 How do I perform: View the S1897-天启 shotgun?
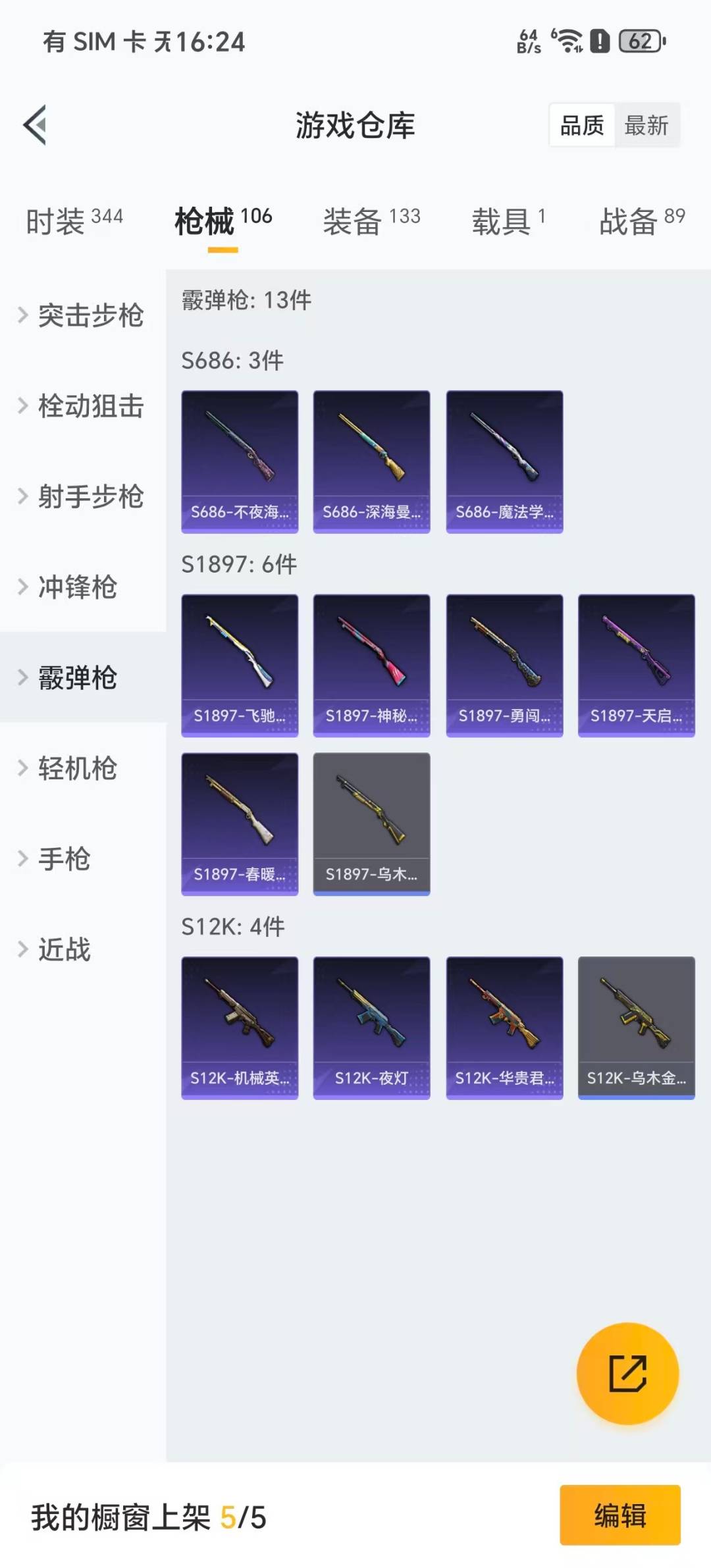coord(636,665)
